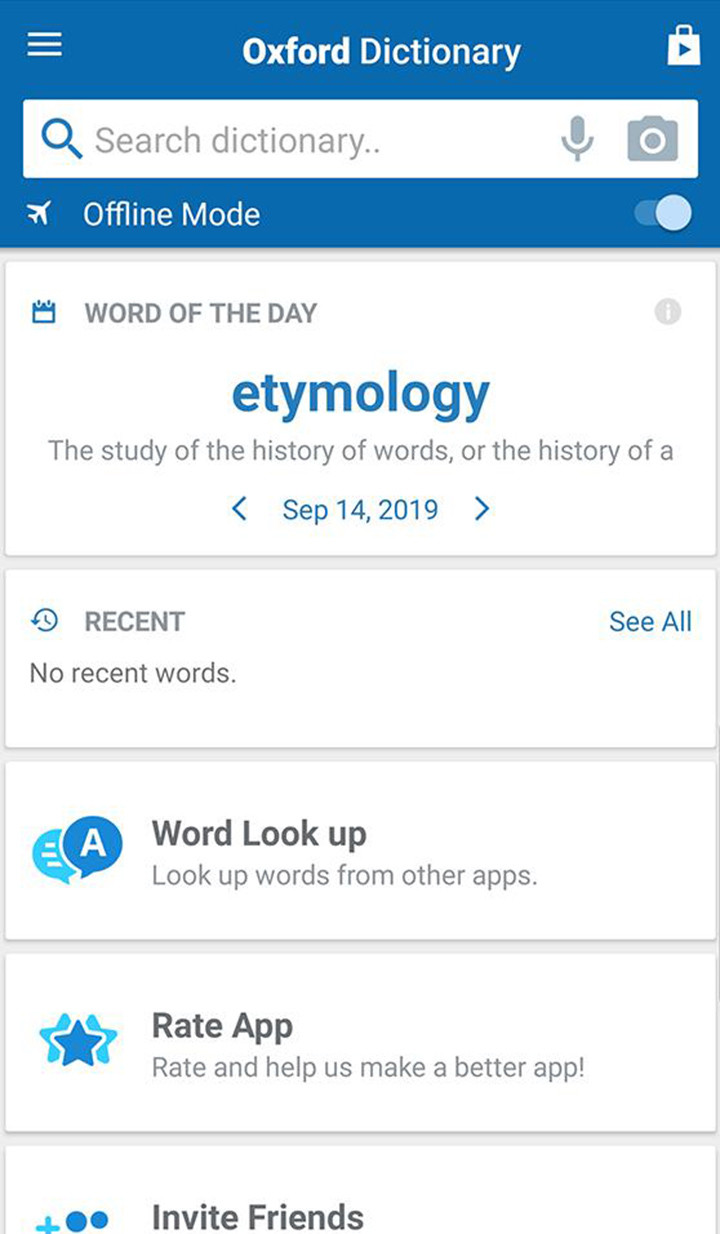Viewport: 720px width, 1234px height.
Task: Go to previous day's word
Action: tap(239, 509)
